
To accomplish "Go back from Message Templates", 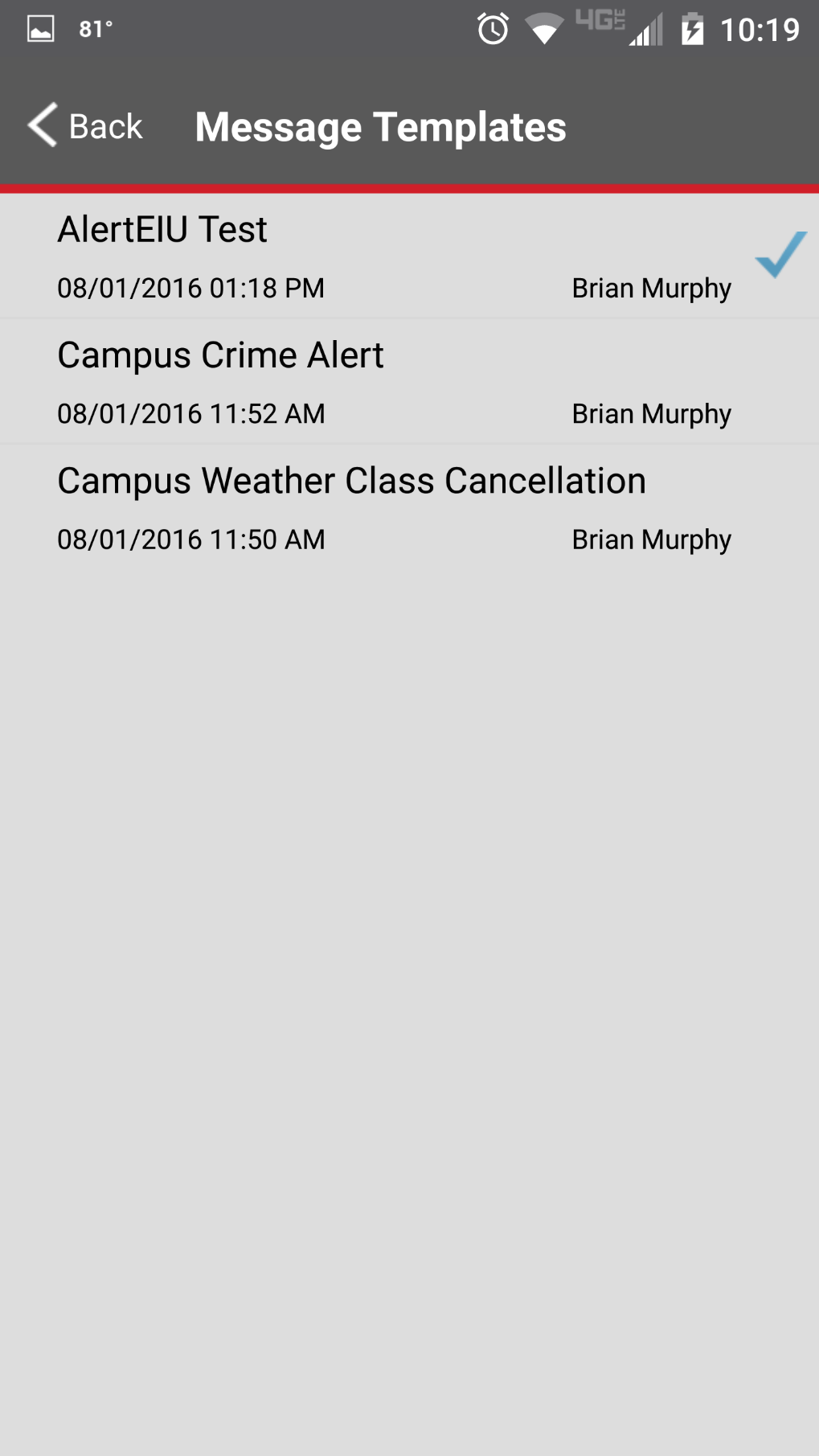I will (85, 126).
